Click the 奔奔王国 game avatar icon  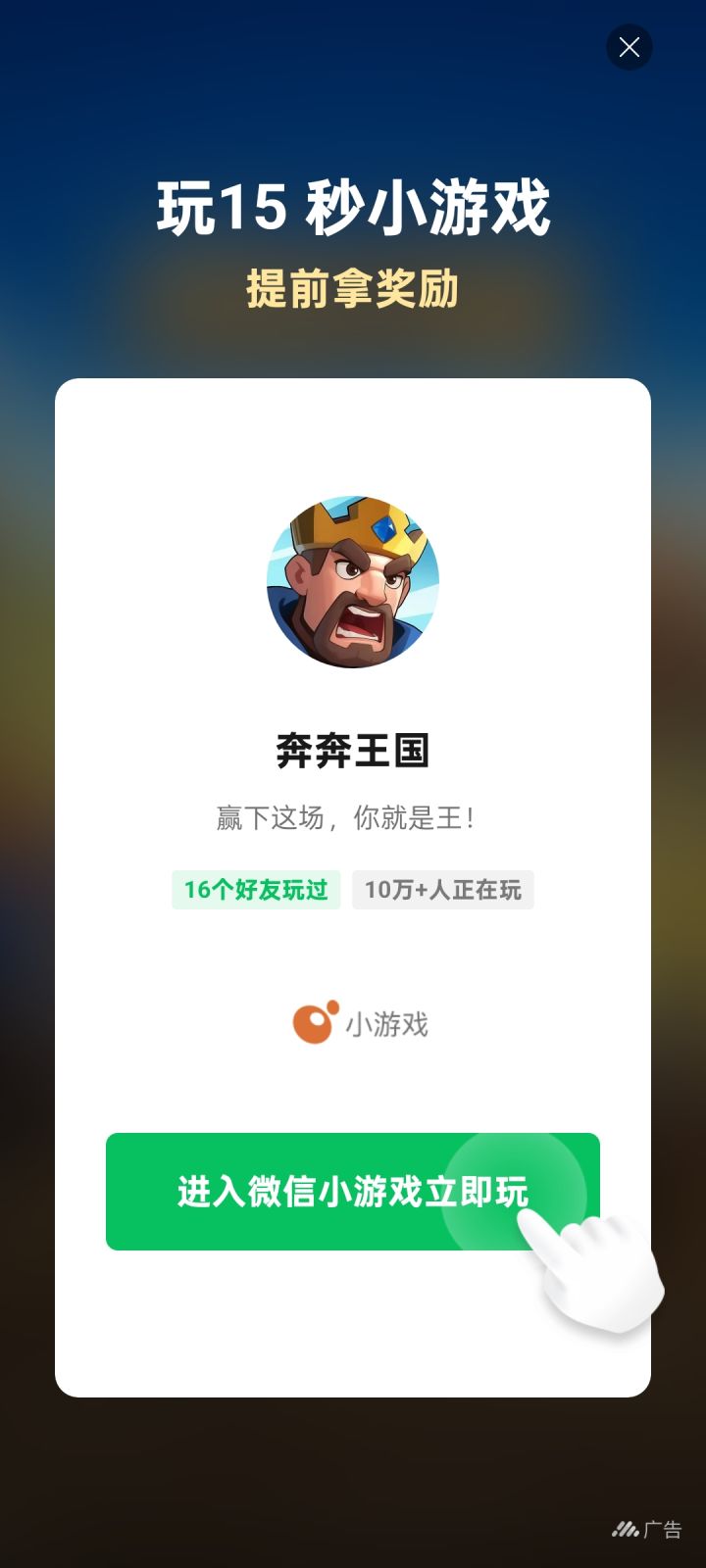pyautogui.click(x=353, y=583)
